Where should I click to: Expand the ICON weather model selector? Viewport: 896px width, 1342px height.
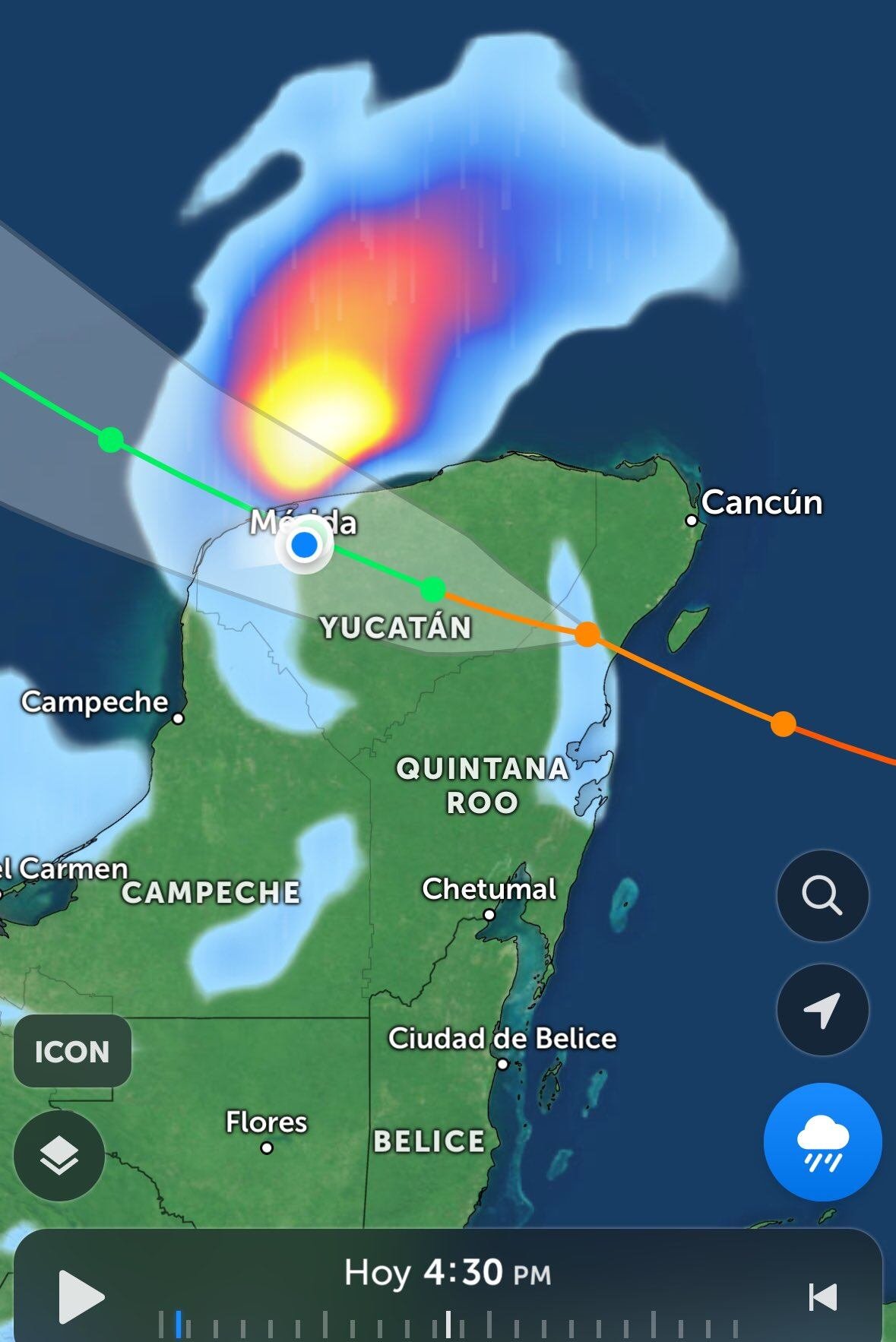pos(72,1052)
